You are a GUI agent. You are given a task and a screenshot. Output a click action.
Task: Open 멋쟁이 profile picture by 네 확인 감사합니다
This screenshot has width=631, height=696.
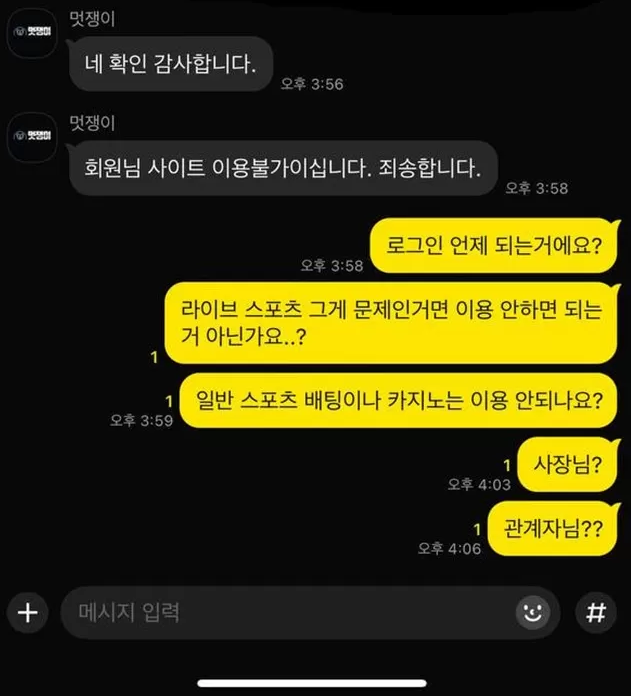pos(33,33)
